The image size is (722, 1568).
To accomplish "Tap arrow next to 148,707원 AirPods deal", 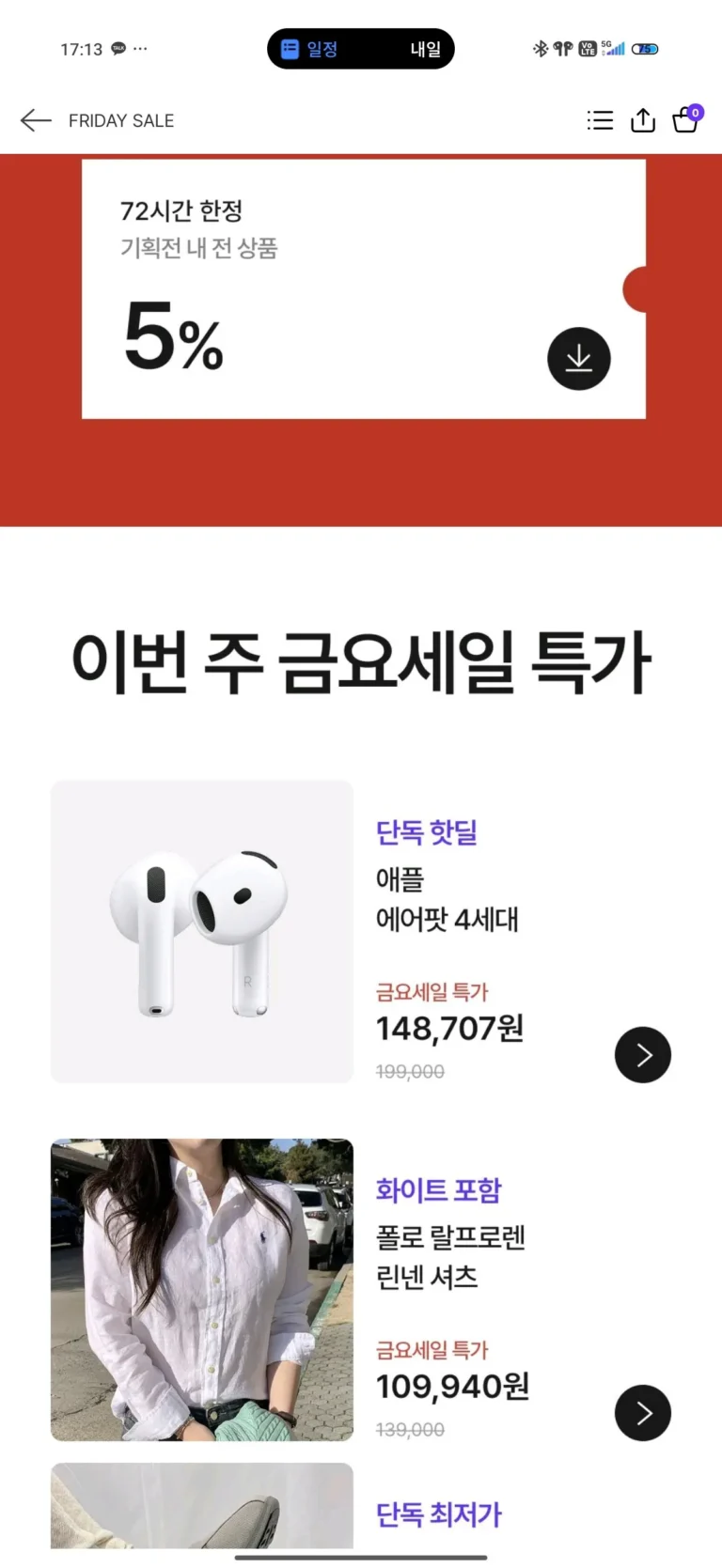I will [643, 1055].
